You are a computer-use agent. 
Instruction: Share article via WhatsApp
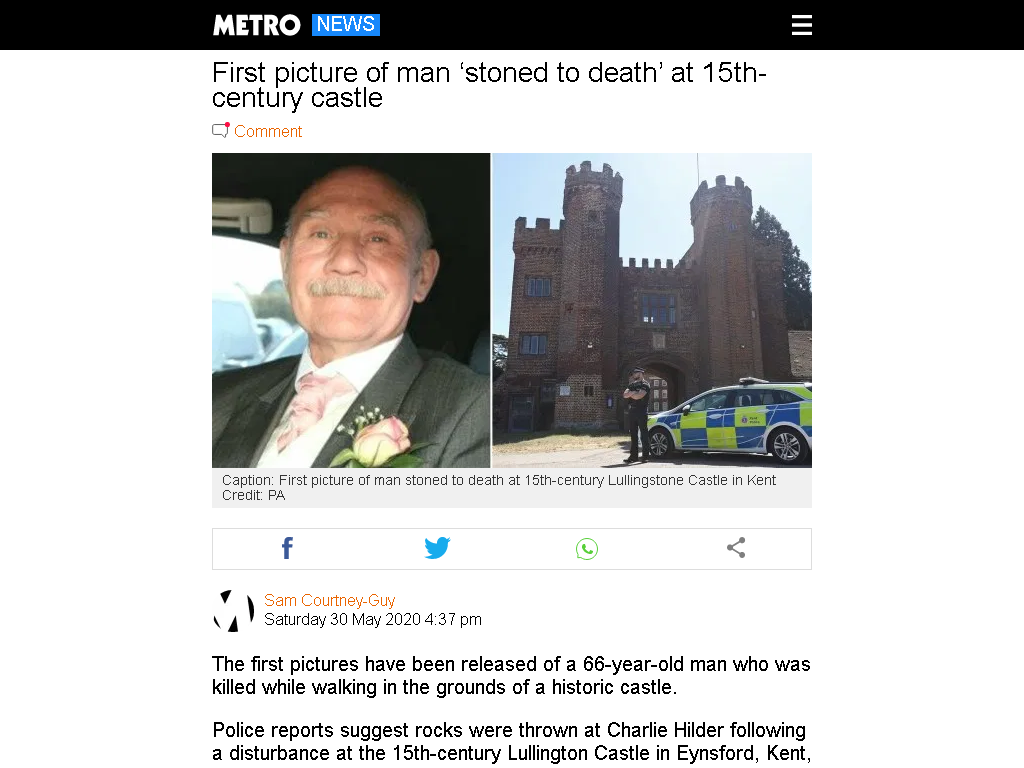click(587, 548)
